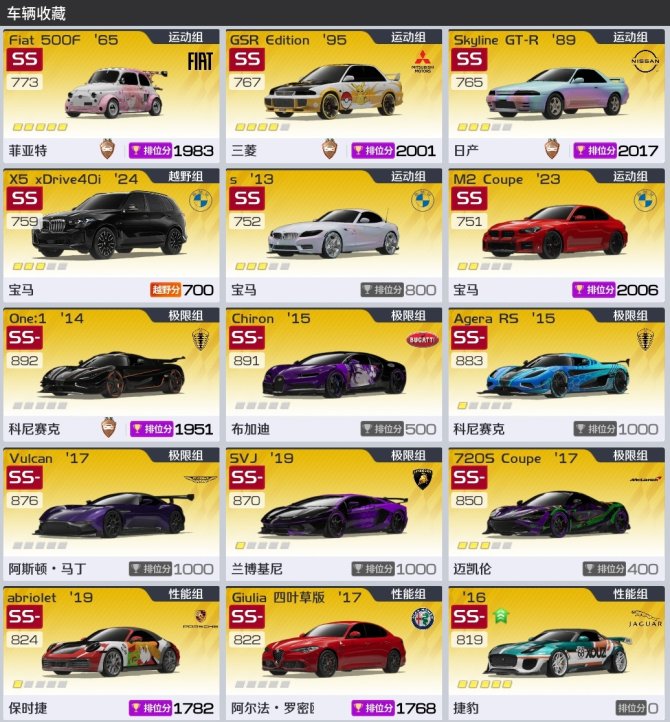Select the Agera RS '15 car card
Screen dimensions: 670x722
click(555, 375)
